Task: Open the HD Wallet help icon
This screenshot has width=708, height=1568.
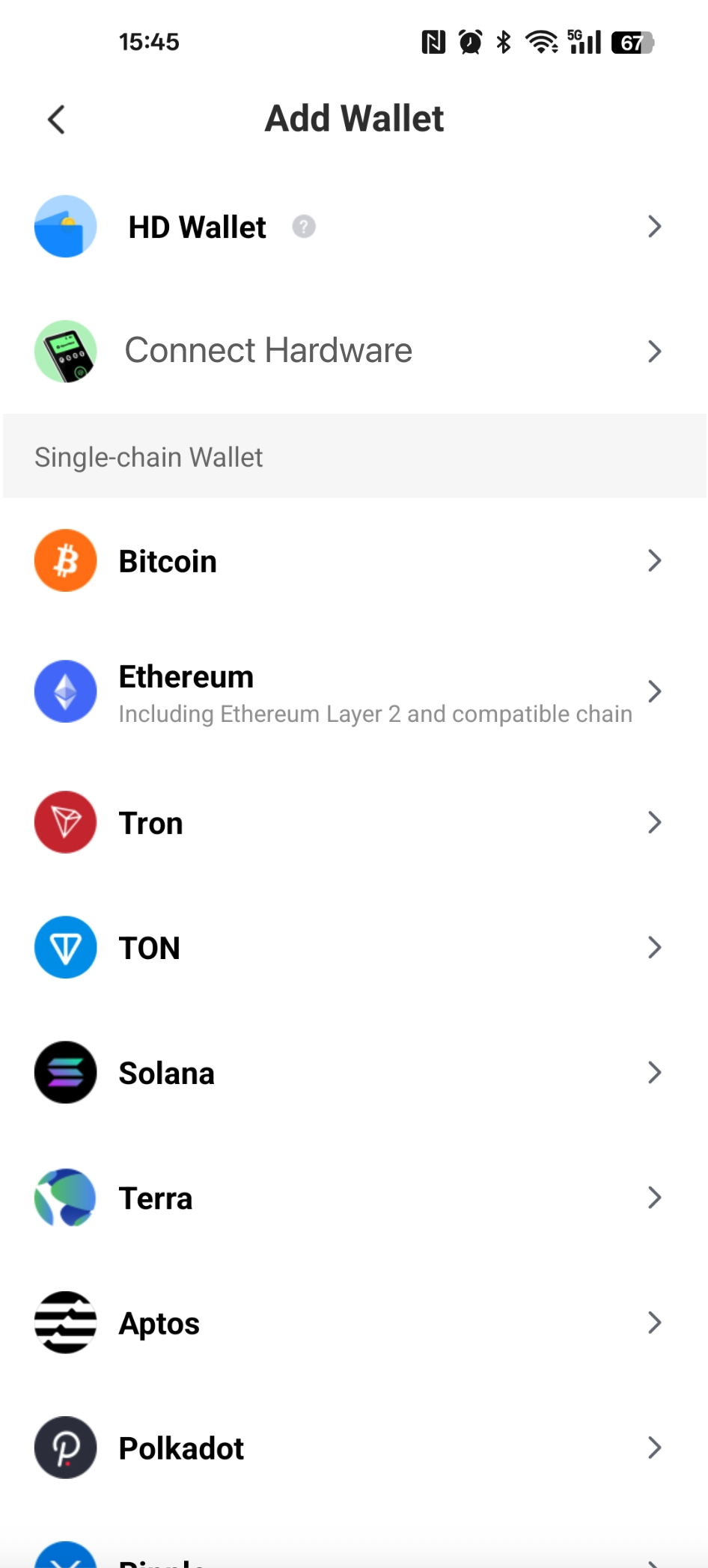Action: [x=303, y=226]
